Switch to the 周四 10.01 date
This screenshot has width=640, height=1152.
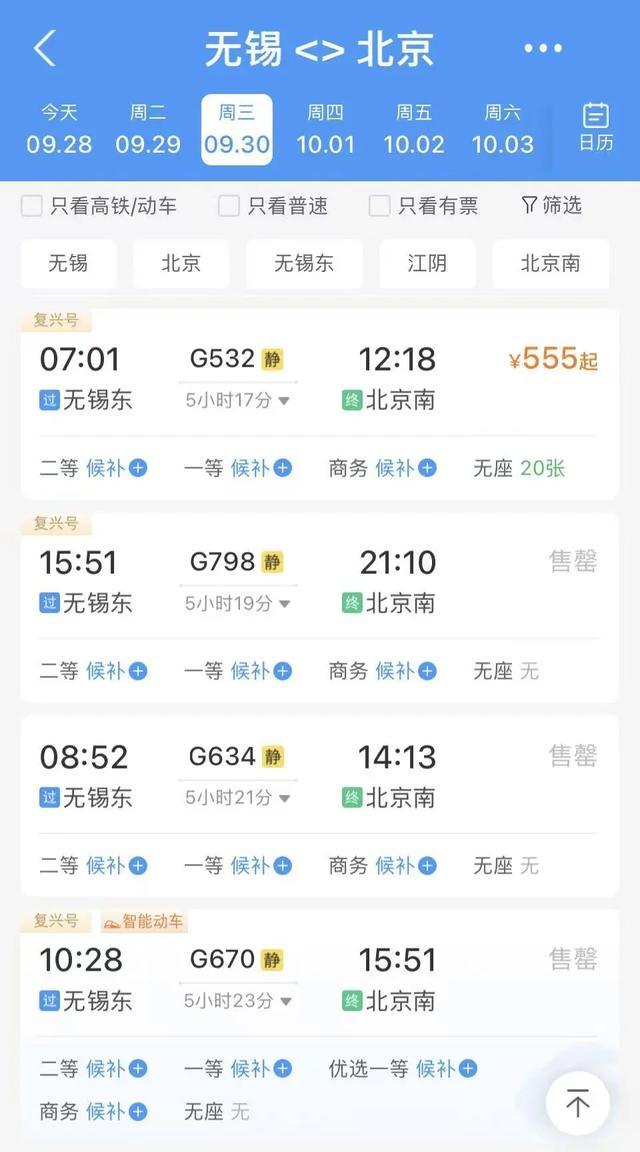click(x=326, y=129)
